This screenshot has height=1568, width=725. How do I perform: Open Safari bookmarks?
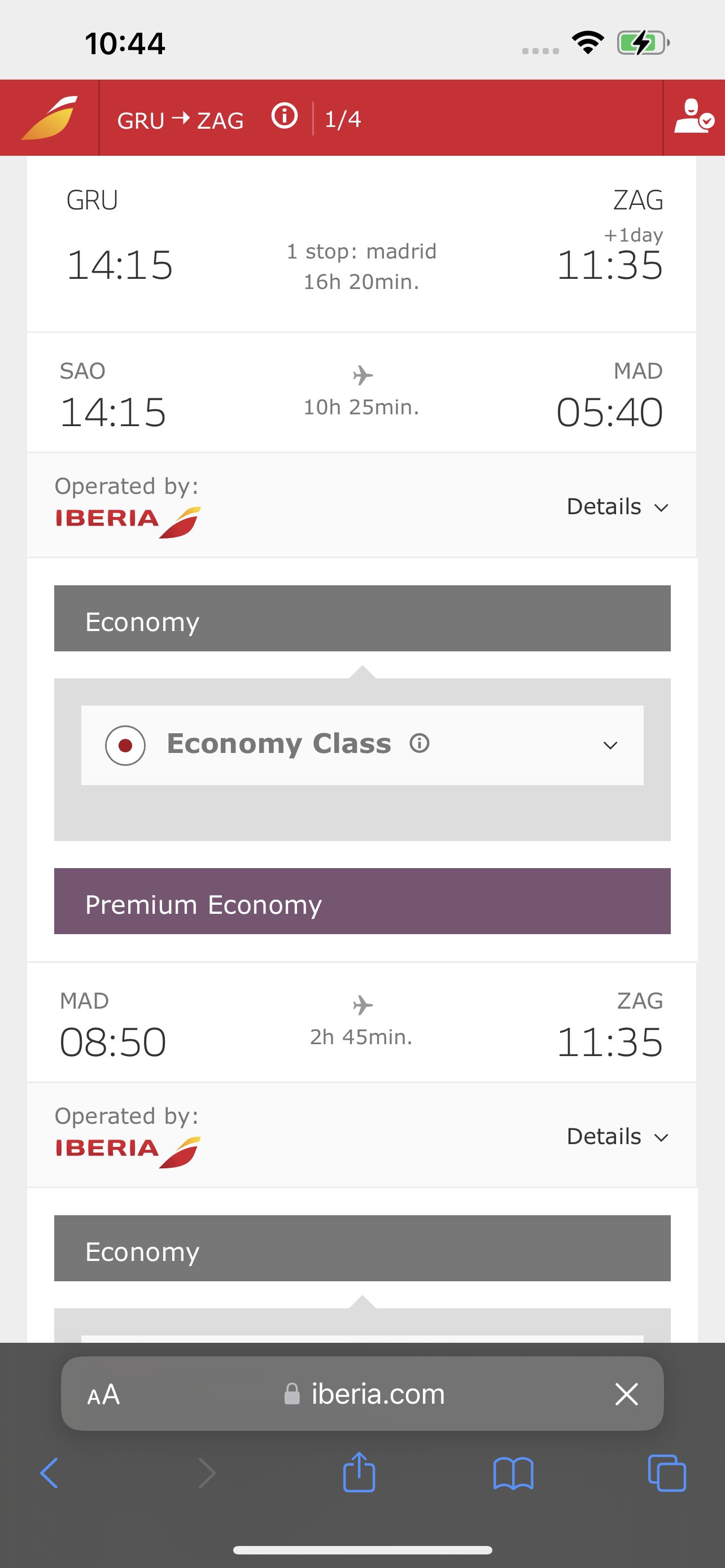tap(513, 1473)
